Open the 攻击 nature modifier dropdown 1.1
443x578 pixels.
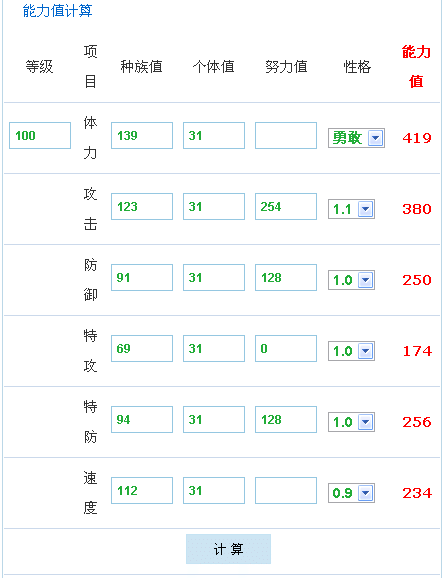tap(352, 209)
